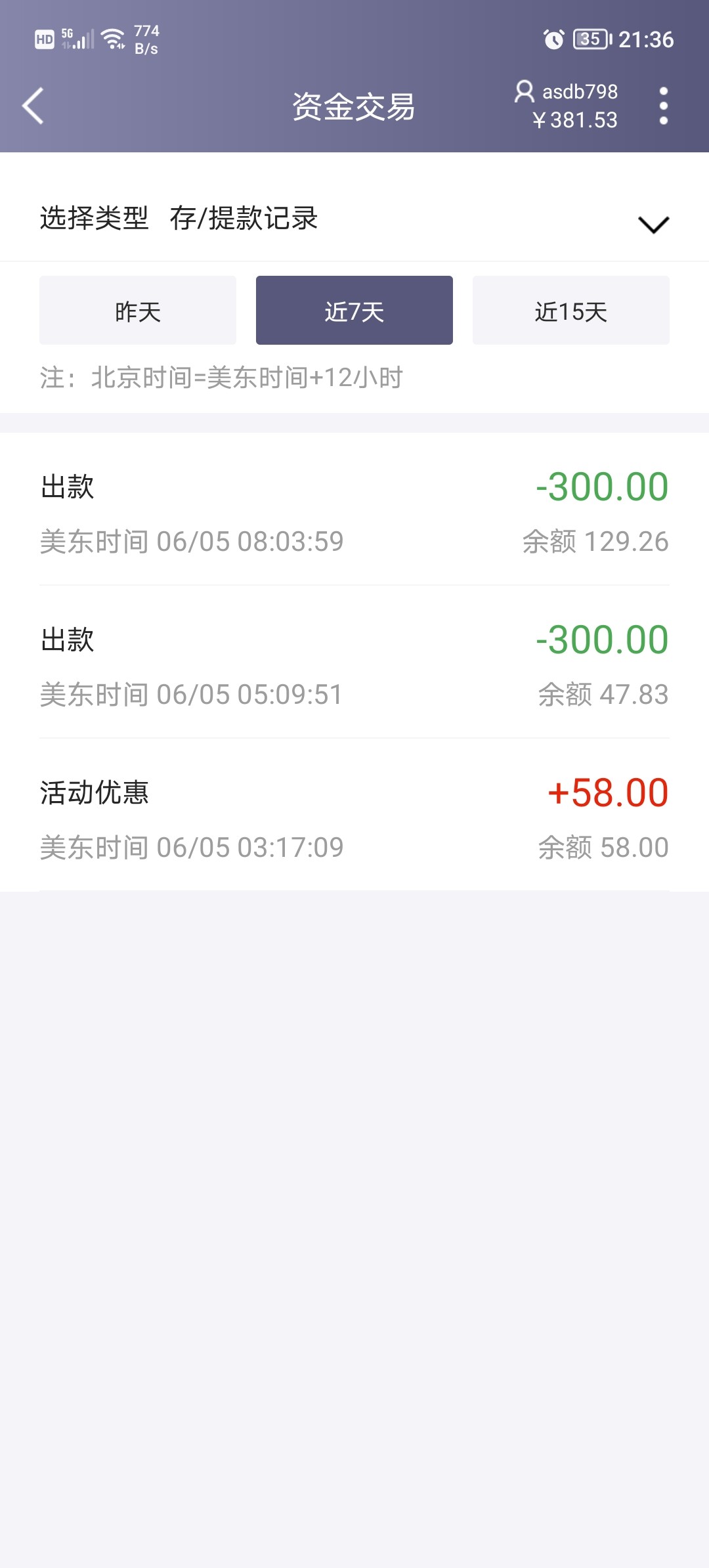Open the 出款 record at 08:03:59
This screenshot has width=709, height=1568.
354,512
